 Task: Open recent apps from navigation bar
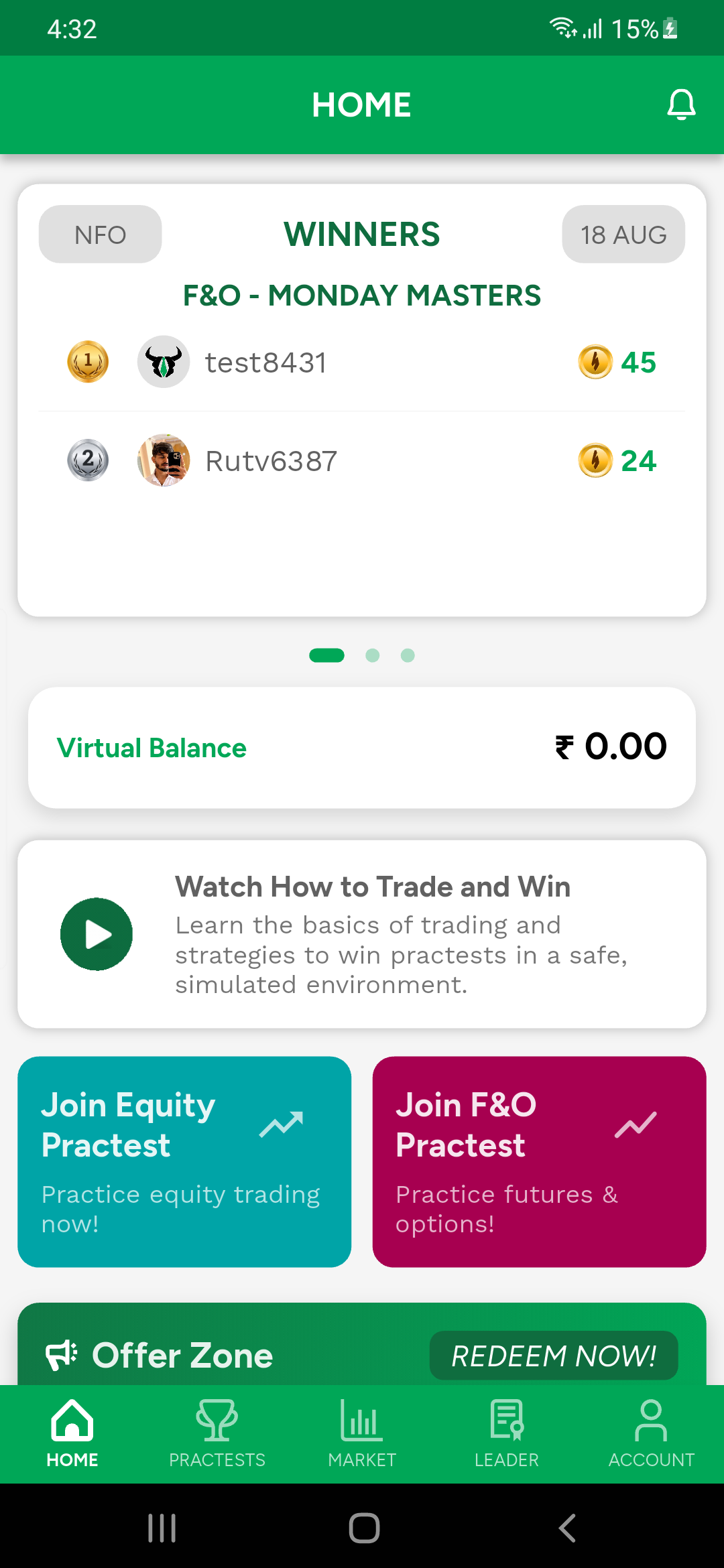[x=162, y=1528]
